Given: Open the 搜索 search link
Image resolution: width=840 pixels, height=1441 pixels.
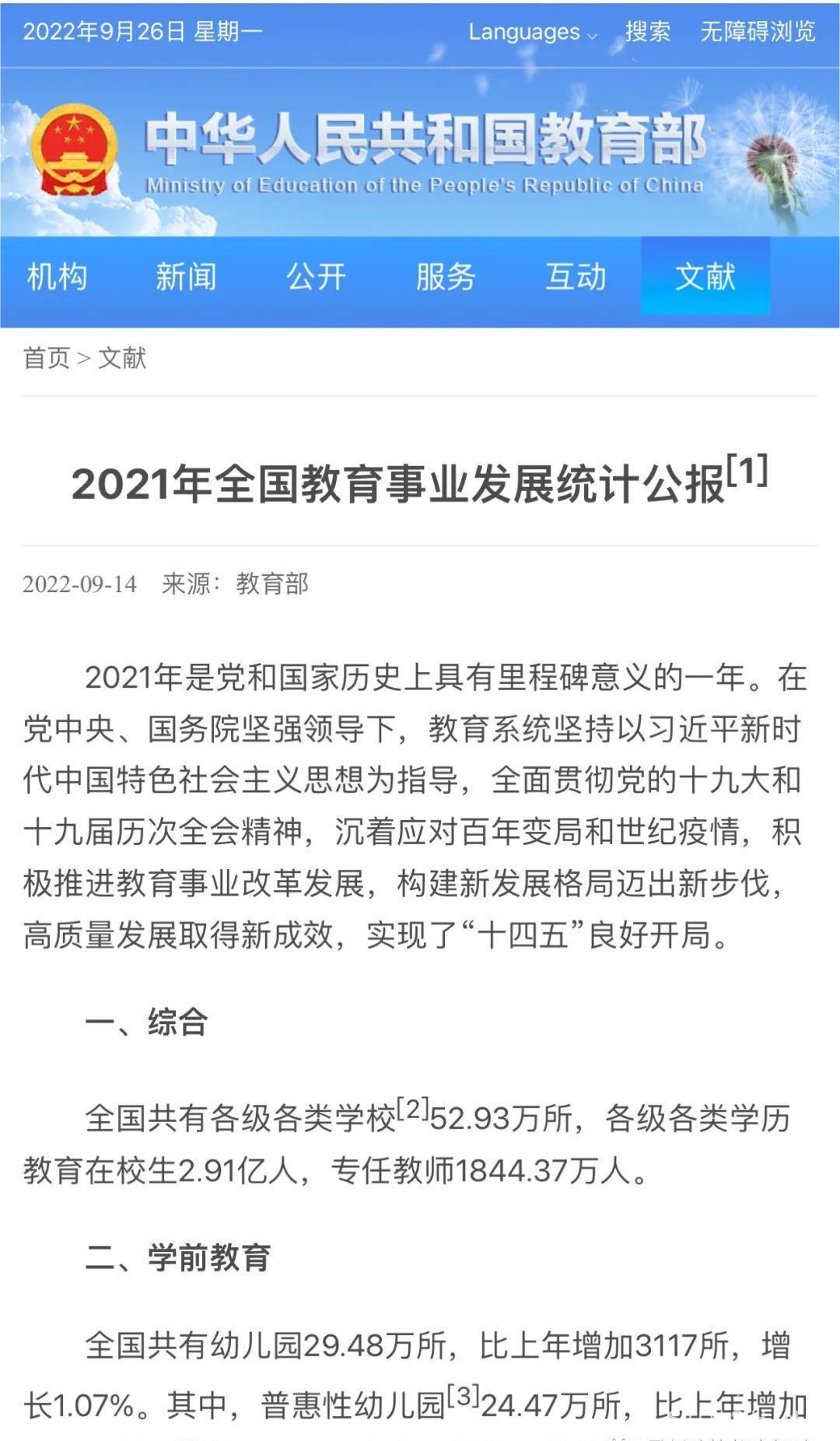Looking at the screenshot, I should 647,32.
